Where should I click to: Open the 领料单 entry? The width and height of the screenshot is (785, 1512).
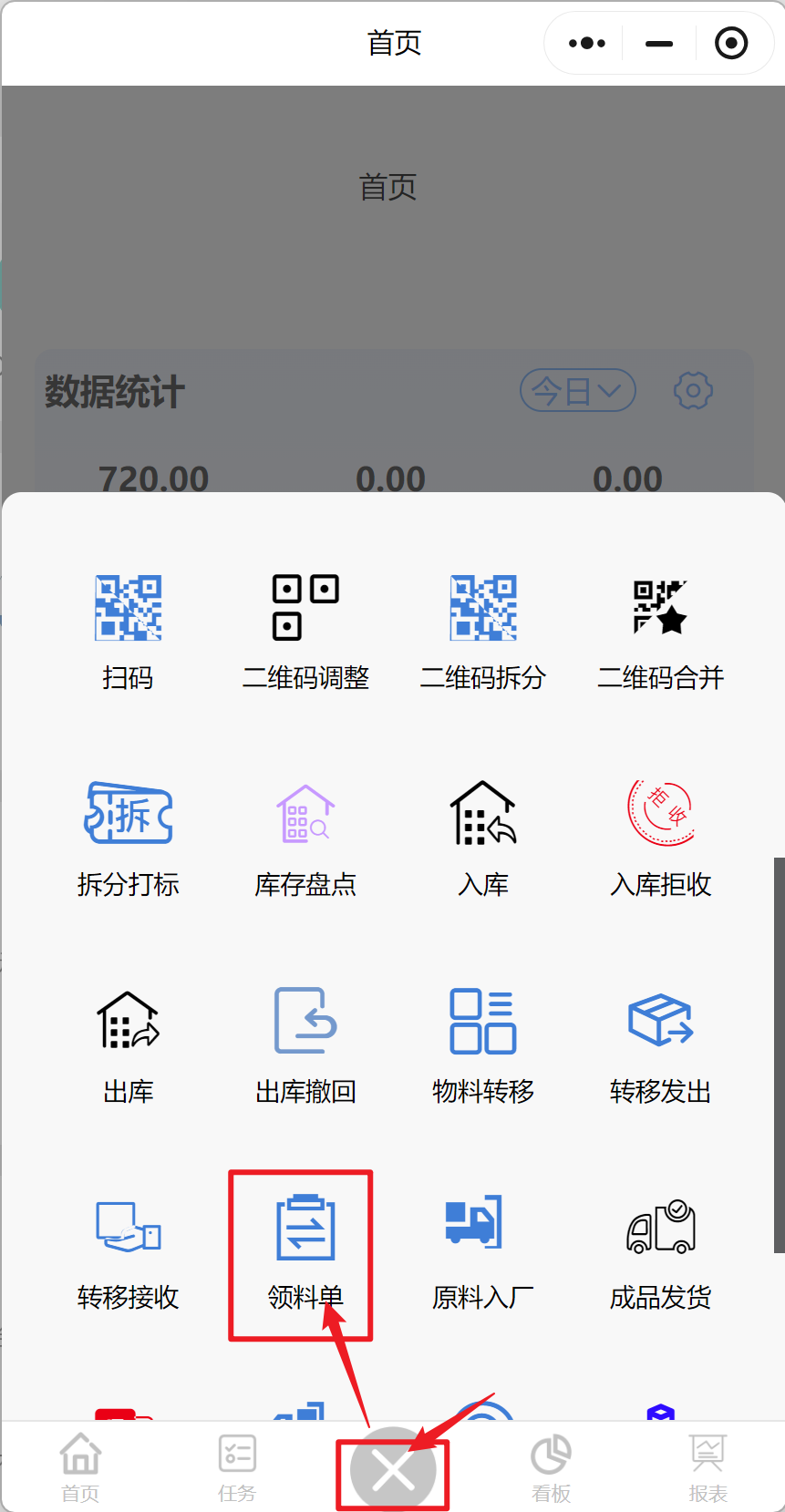(305, 1252)
